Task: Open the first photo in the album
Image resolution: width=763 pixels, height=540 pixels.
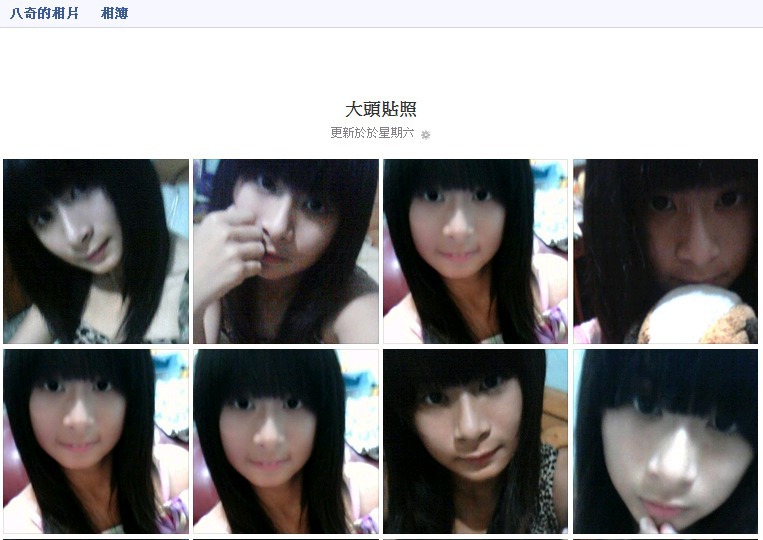Action: pos(95,251)
